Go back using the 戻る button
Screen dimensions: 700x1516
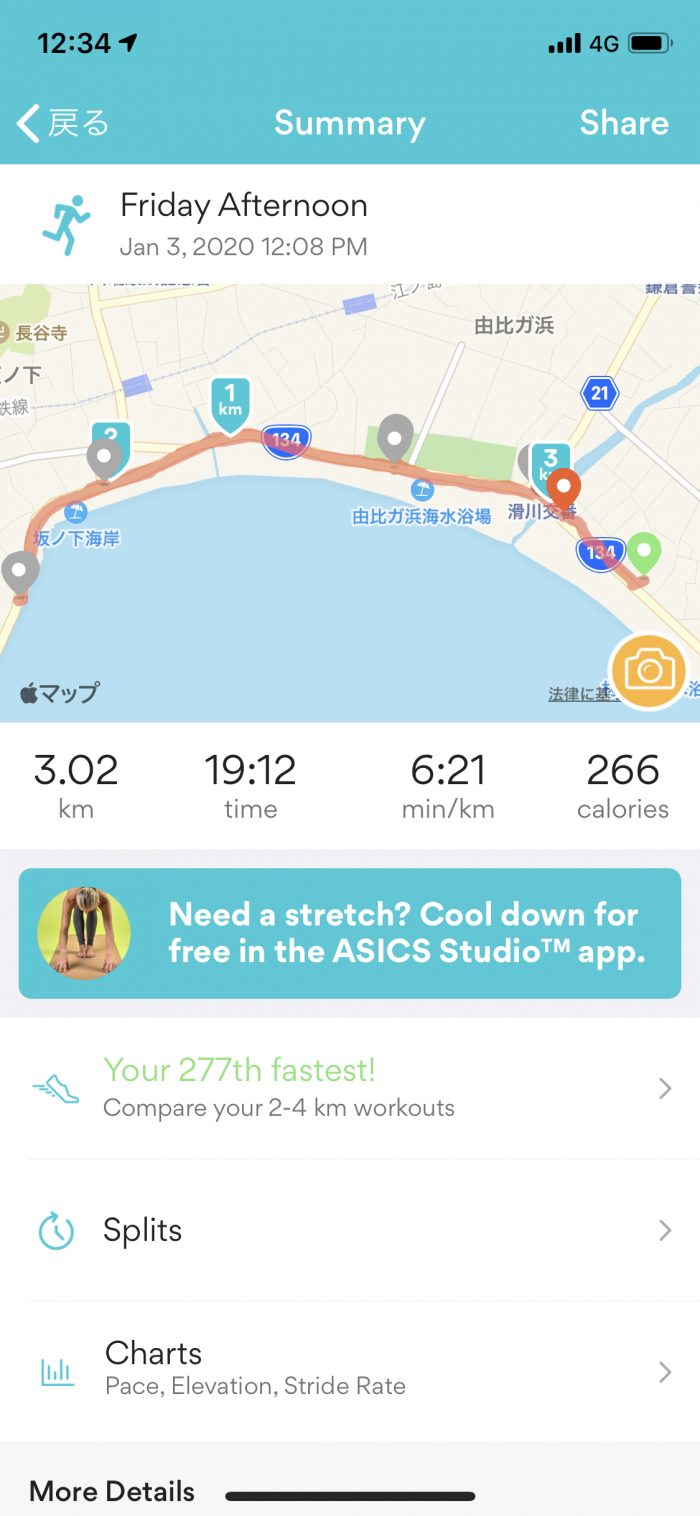[x=63, y=123]
